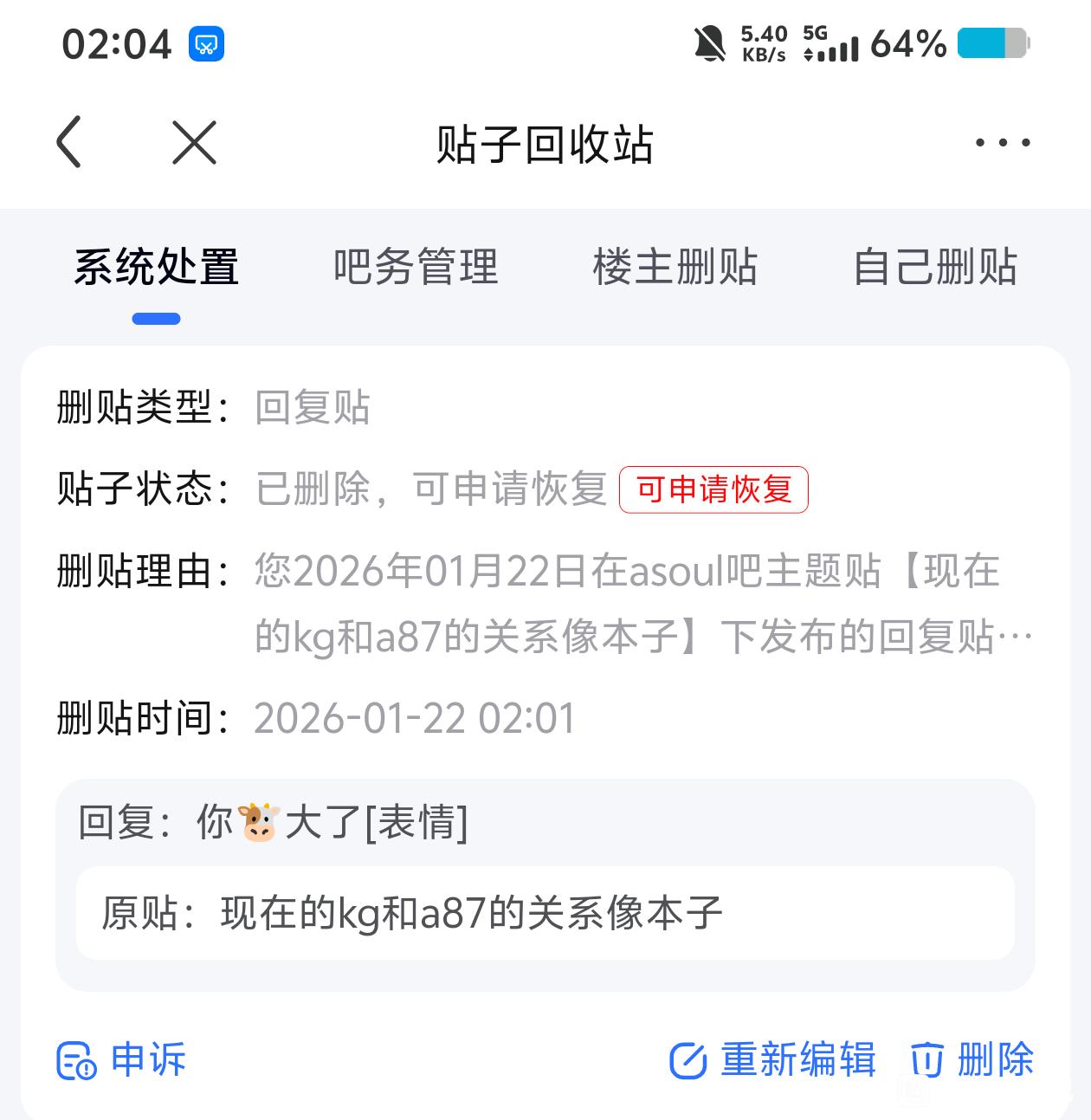Select the 自己删贴 tab
1091x1120 pixels.
coord(934,267)
